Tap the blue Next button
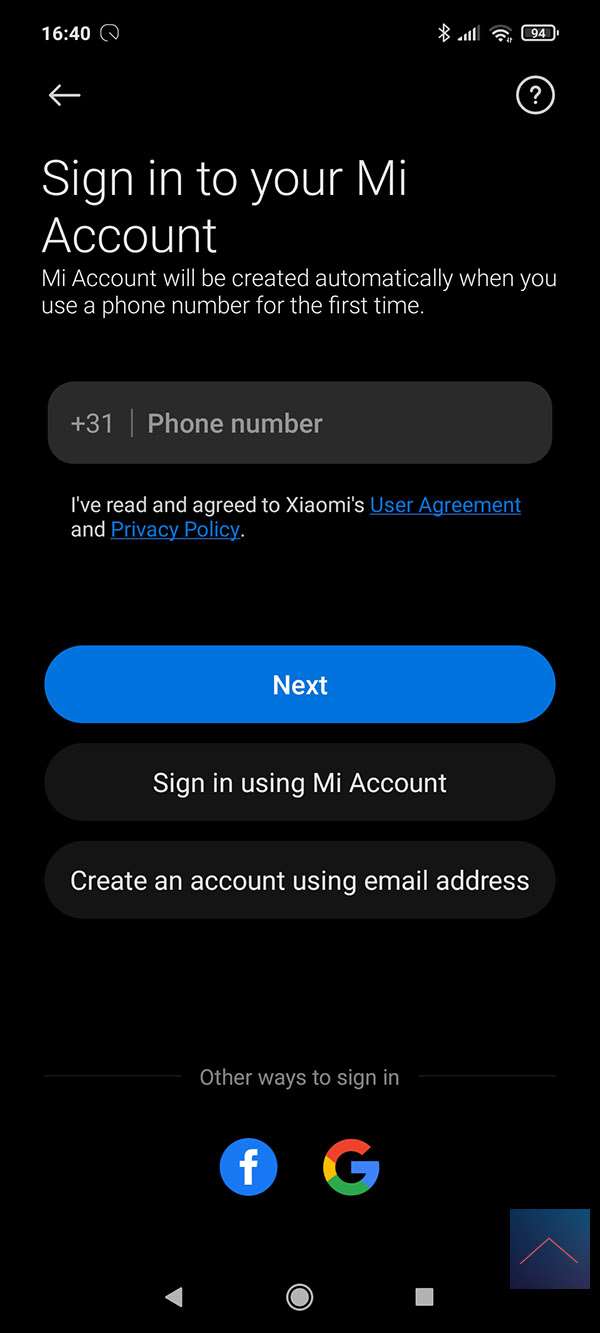This screenshot has width=600, height=1333. [x=300, y=685]
